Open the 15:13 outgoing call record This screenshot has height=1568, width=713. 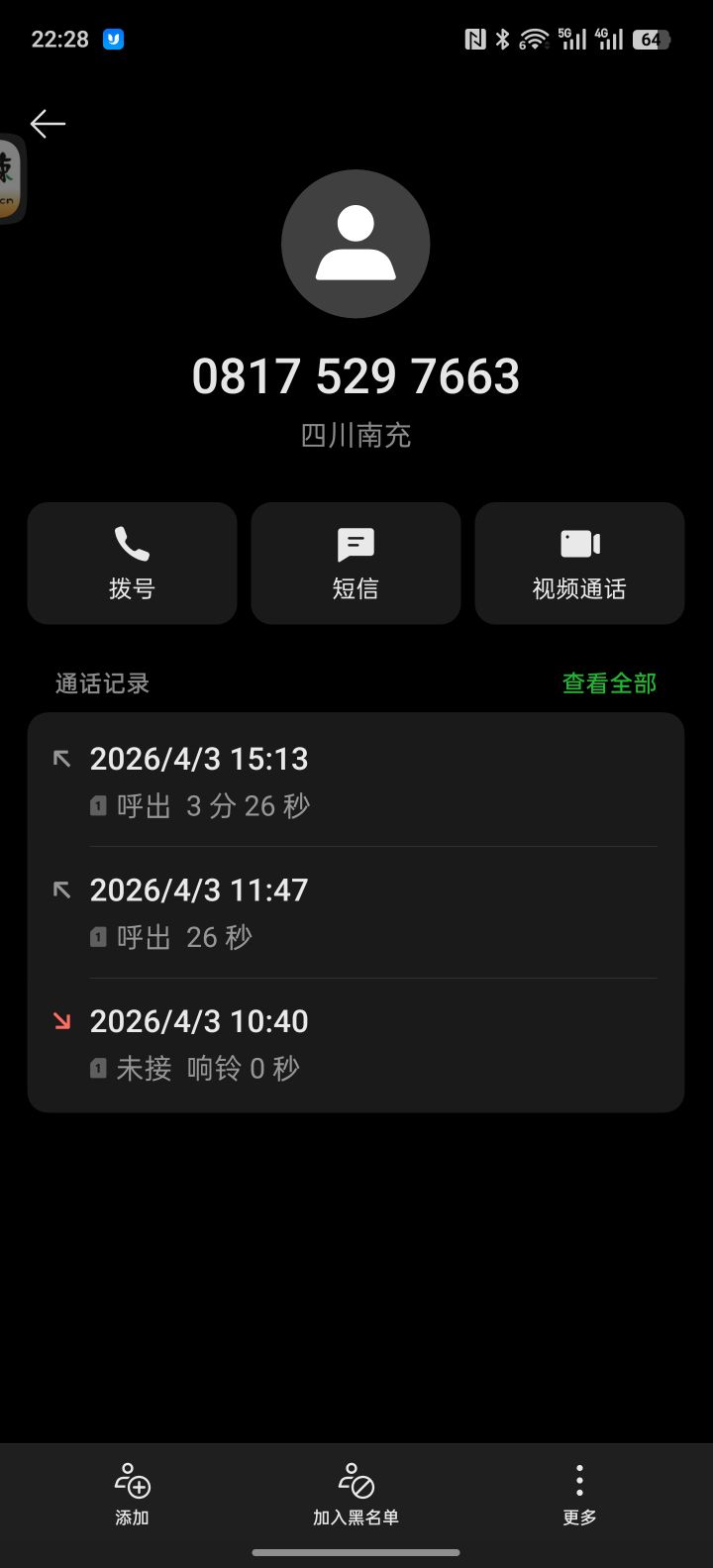click(356, 781)
